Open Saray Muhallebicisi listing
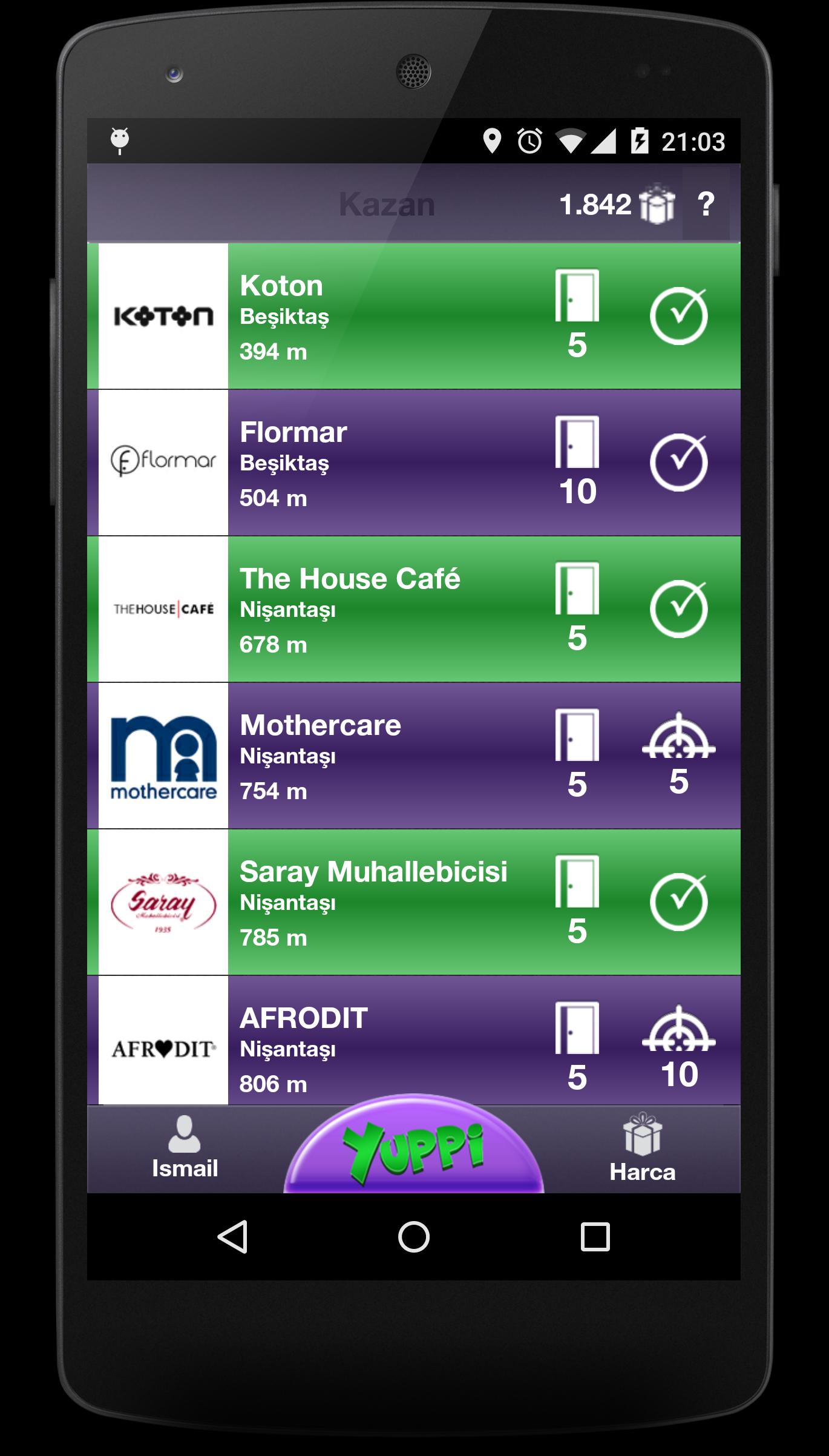This screenshot has height=1456, width=829. pos(387,902)
